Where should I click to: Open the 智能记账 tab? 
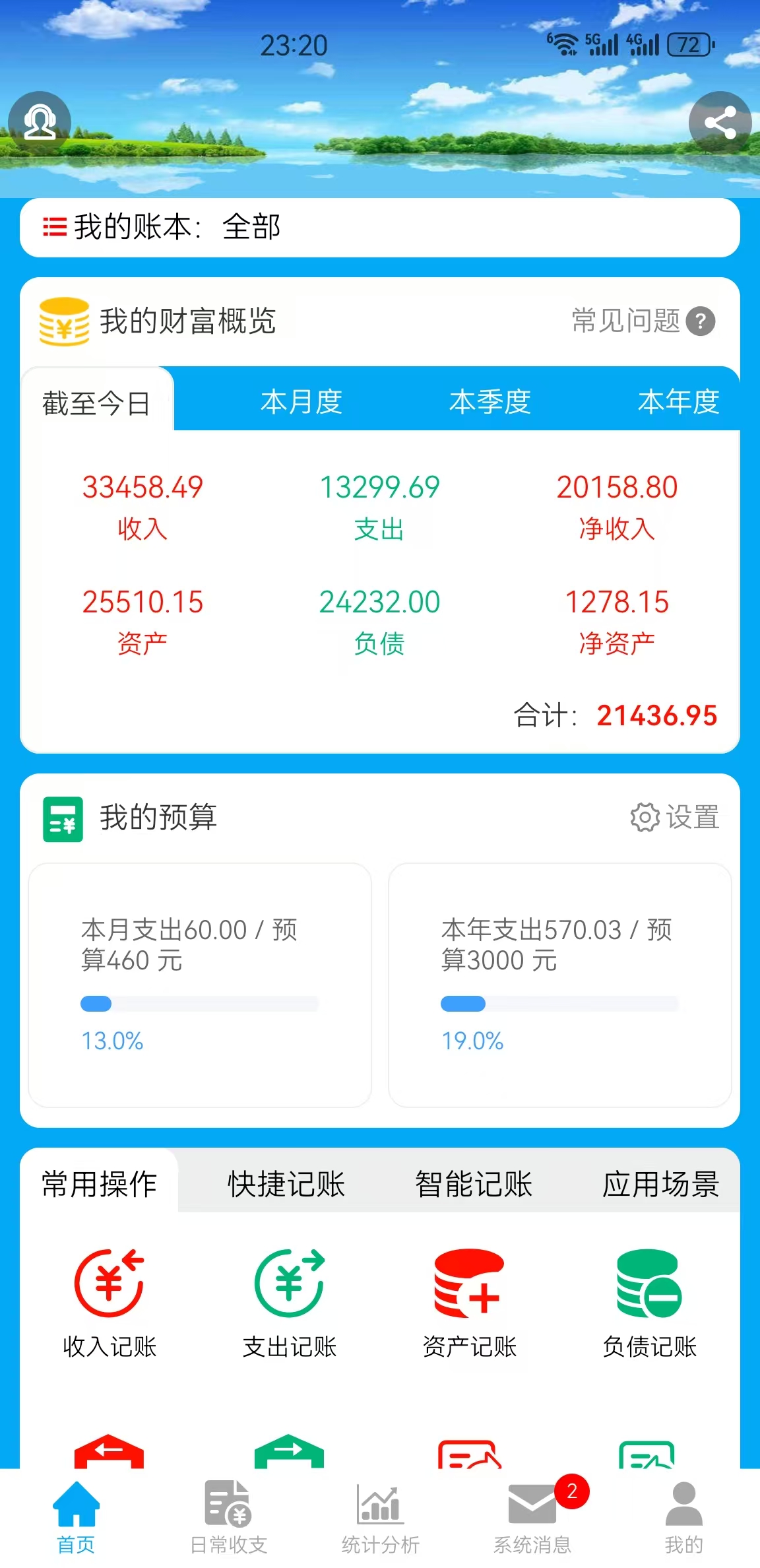click(474, 1185)
